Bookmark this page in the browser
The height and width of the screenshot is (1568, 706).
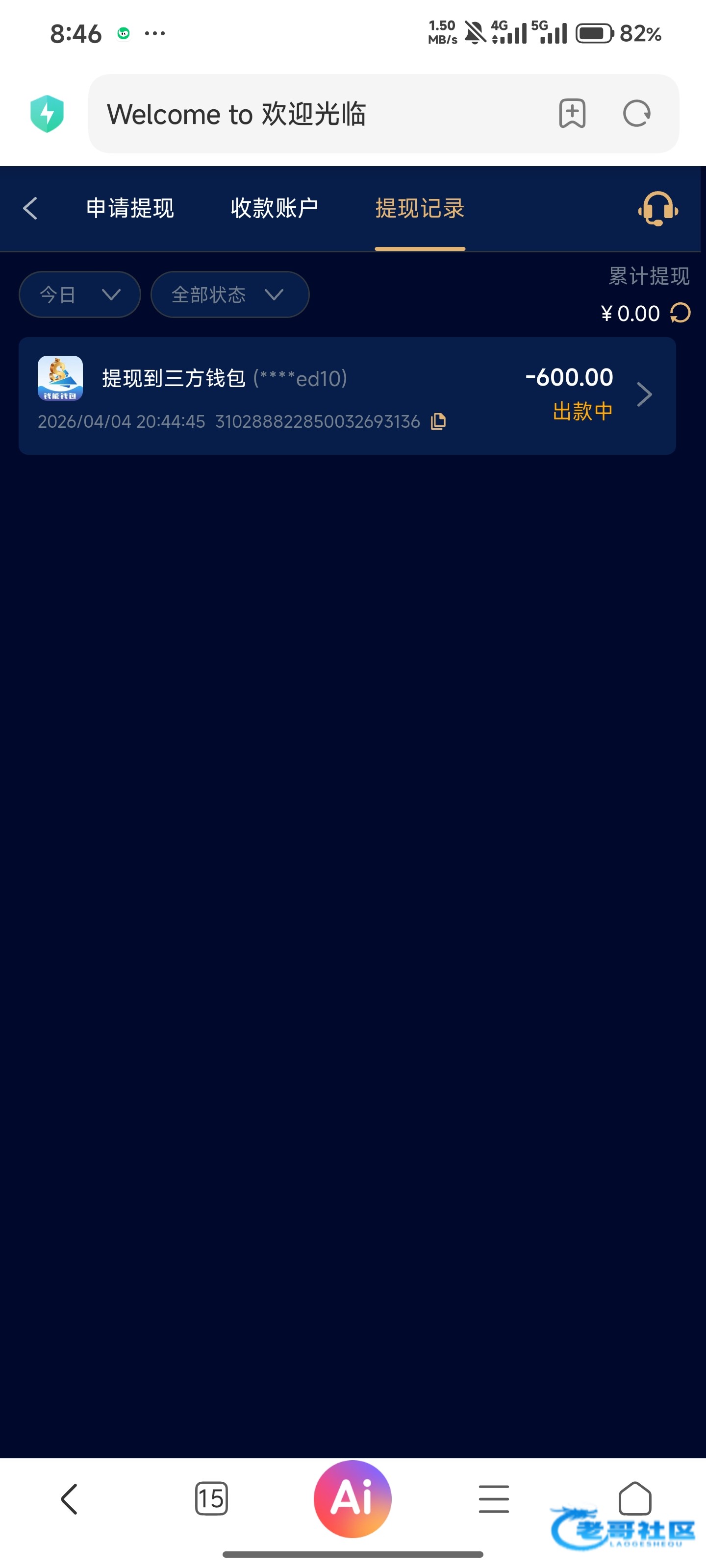pos(572,114)
